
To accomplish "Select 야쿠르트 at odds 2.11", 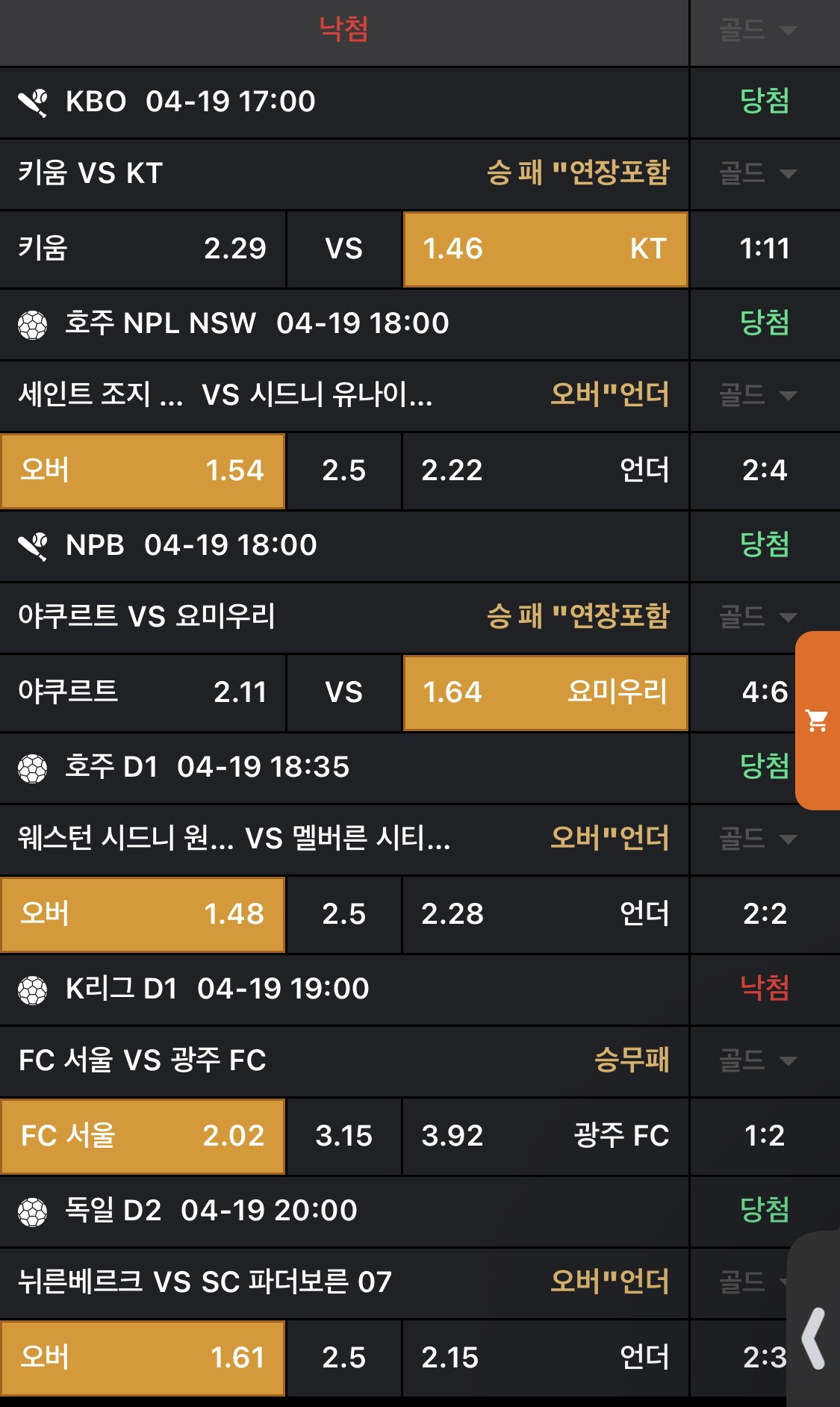I will tap(142, 692).
